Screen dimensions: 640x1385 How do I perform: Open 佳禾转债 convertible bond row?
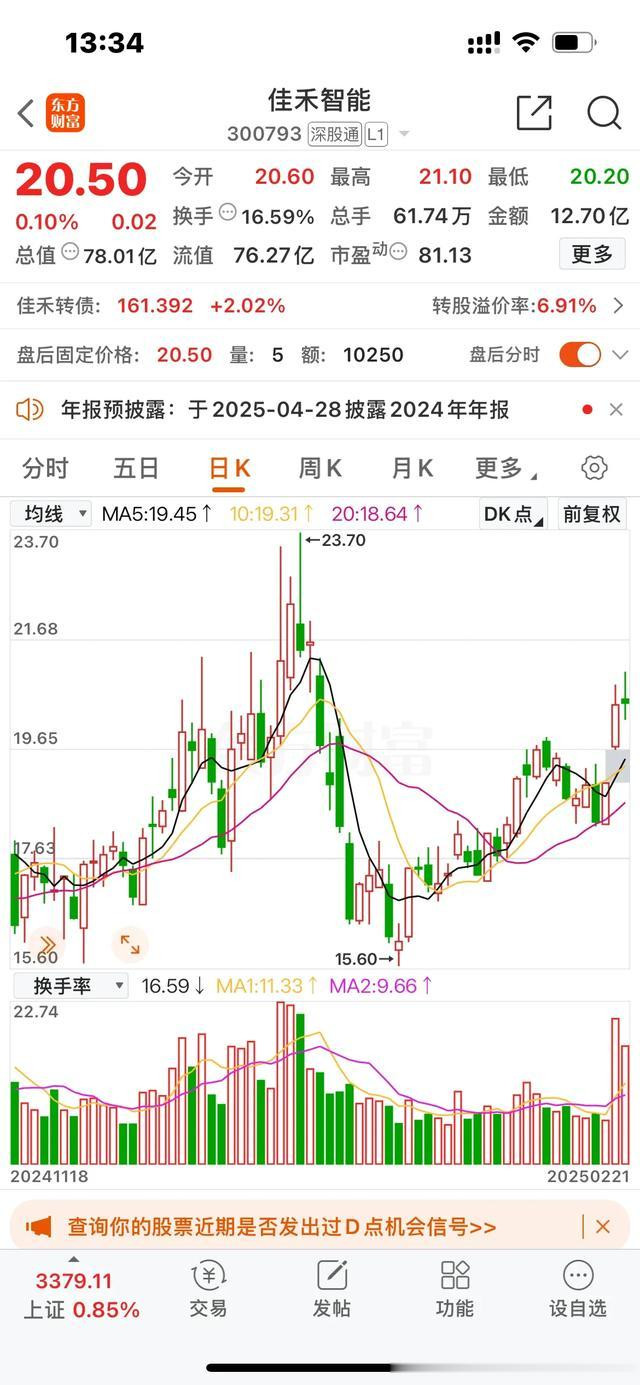(x=320, y=305)
